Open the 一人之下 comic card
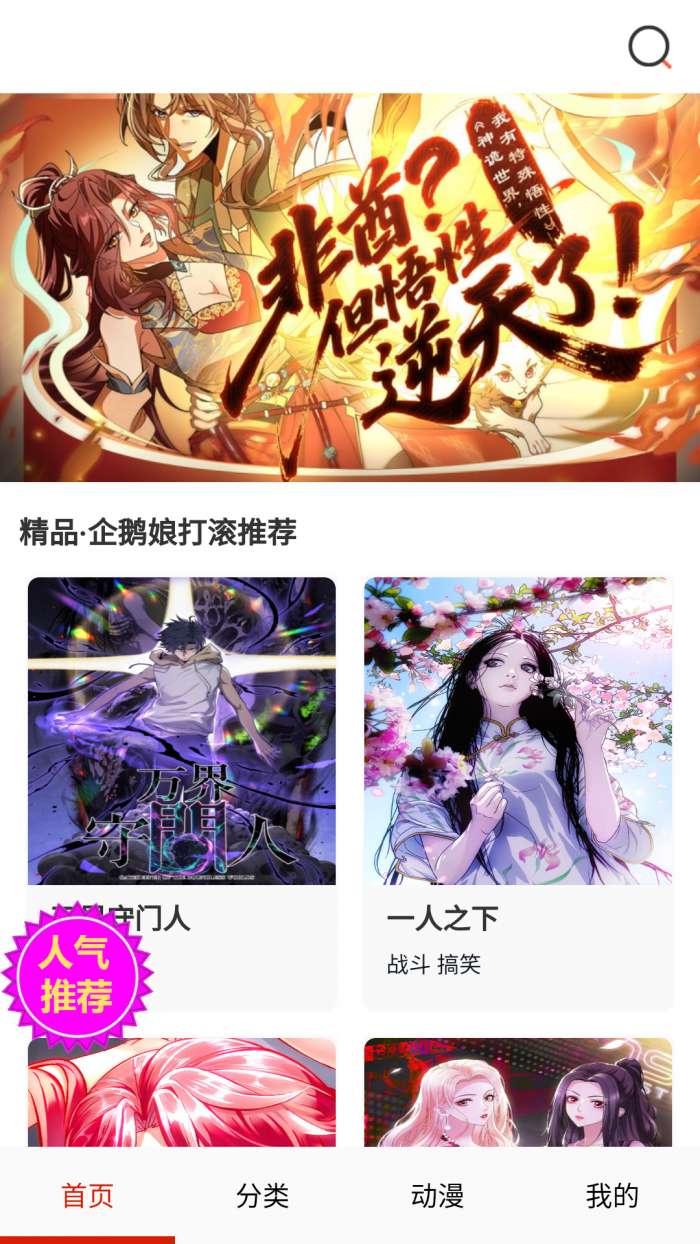Image resolution: width=700 pixels, height=1244 pixels. [x=518, y=760]
